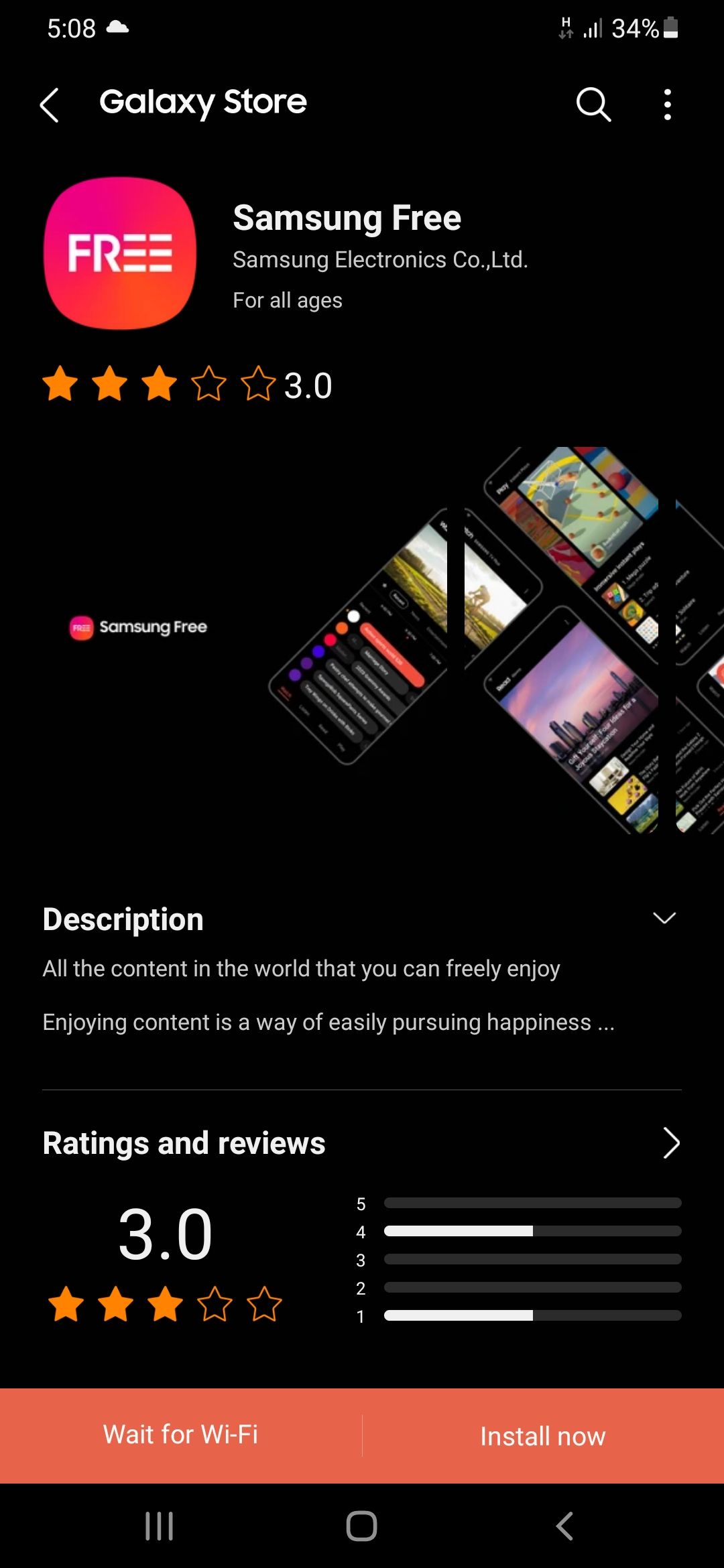Tap the Samsung Free app icon
The height and width of the screenshot is (1568, 724).
119,253
